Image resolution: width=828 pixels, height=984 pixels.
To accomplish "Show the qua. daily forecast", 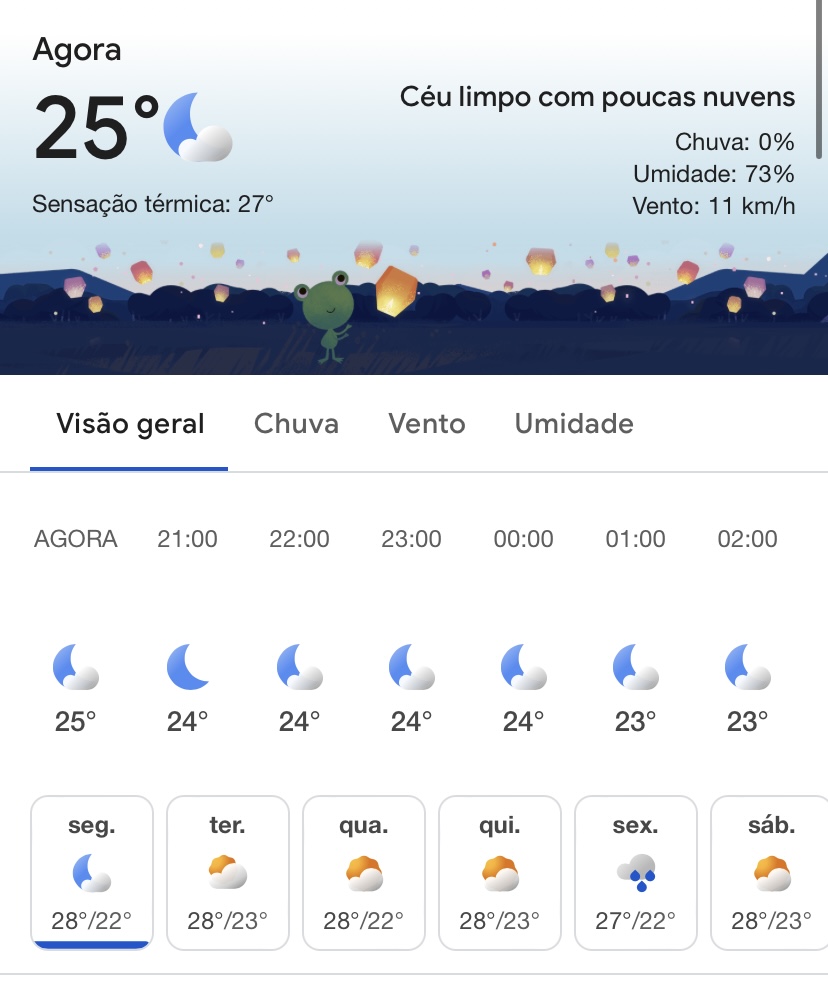I will pos(364,872).
